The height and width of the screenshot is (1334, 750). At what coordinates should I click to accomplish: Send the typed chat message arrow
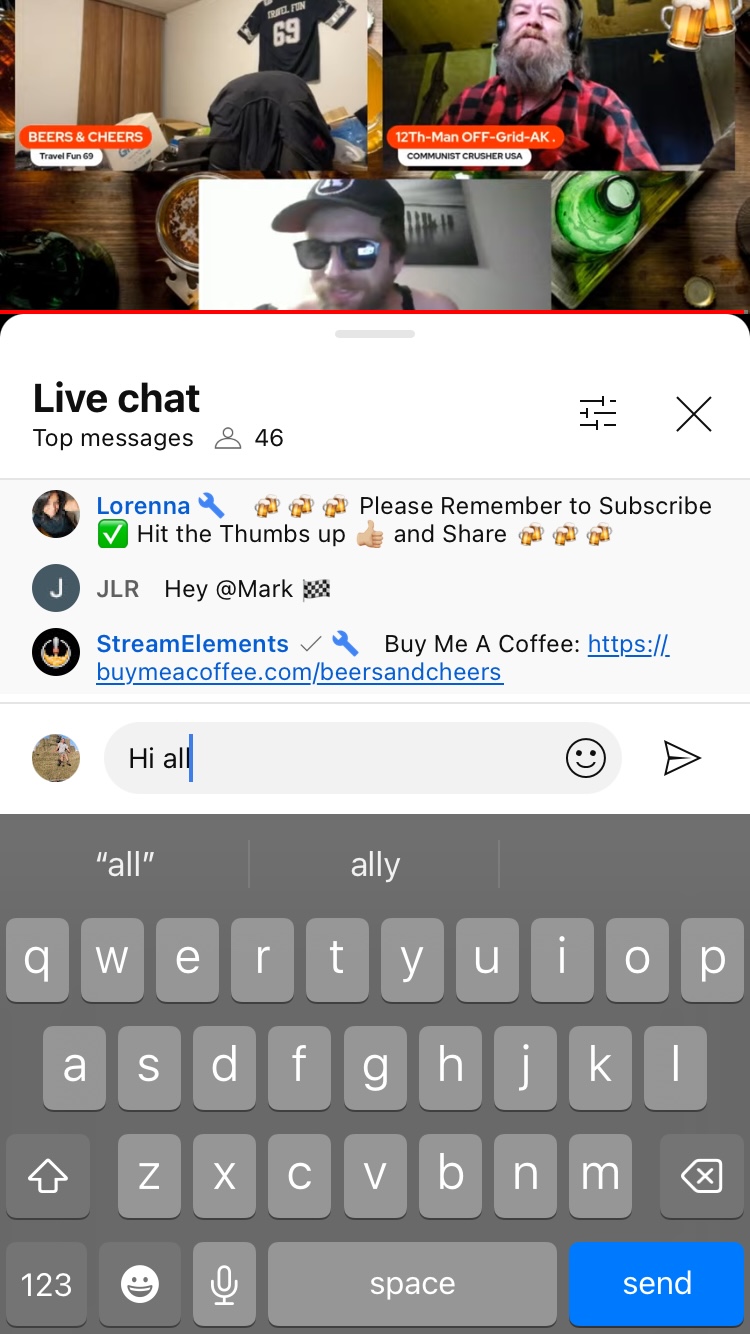682,758
